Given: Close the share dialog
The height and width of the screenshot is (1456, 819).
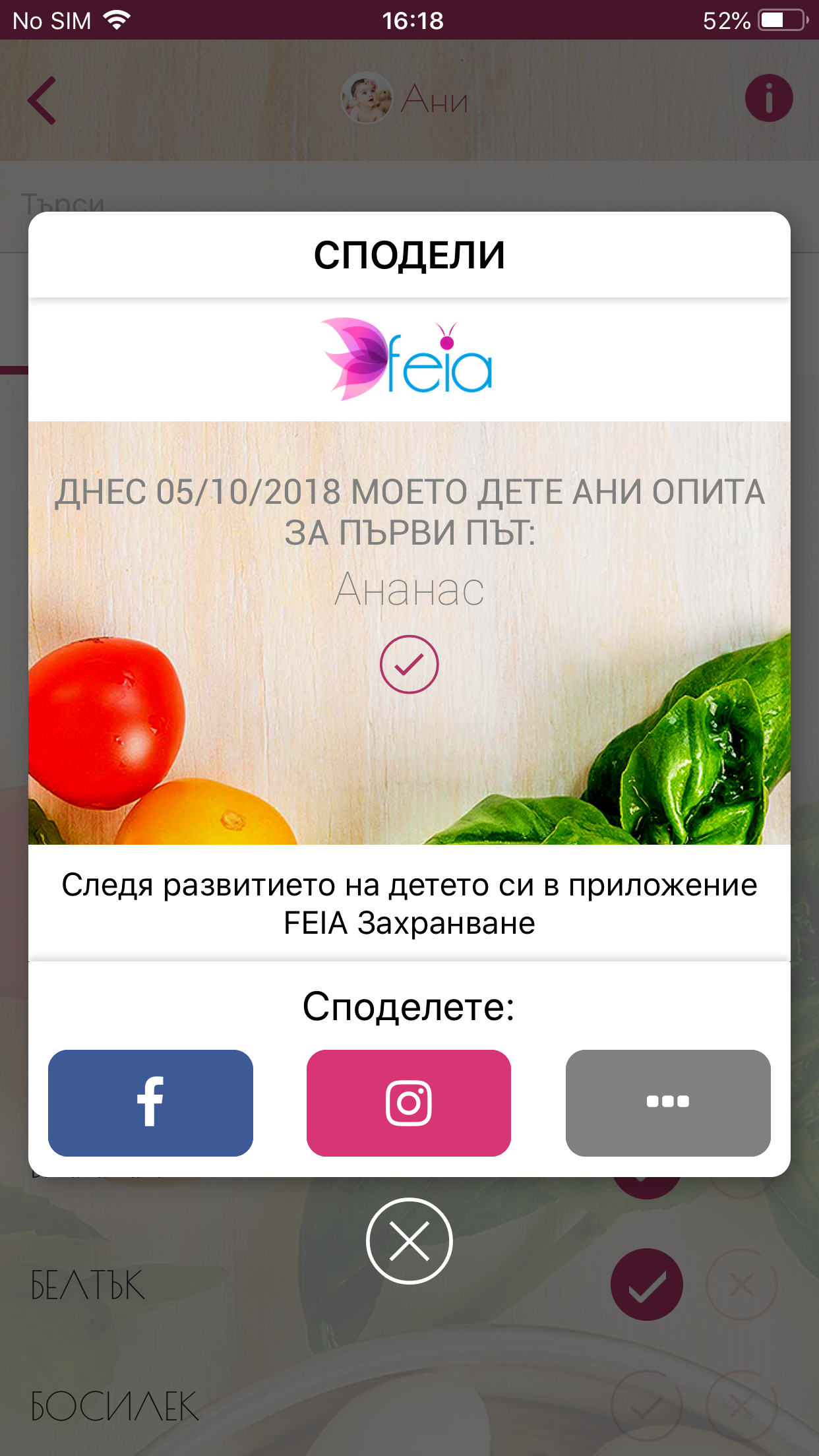Looking at the screenshot, I should pos(409,1241).
